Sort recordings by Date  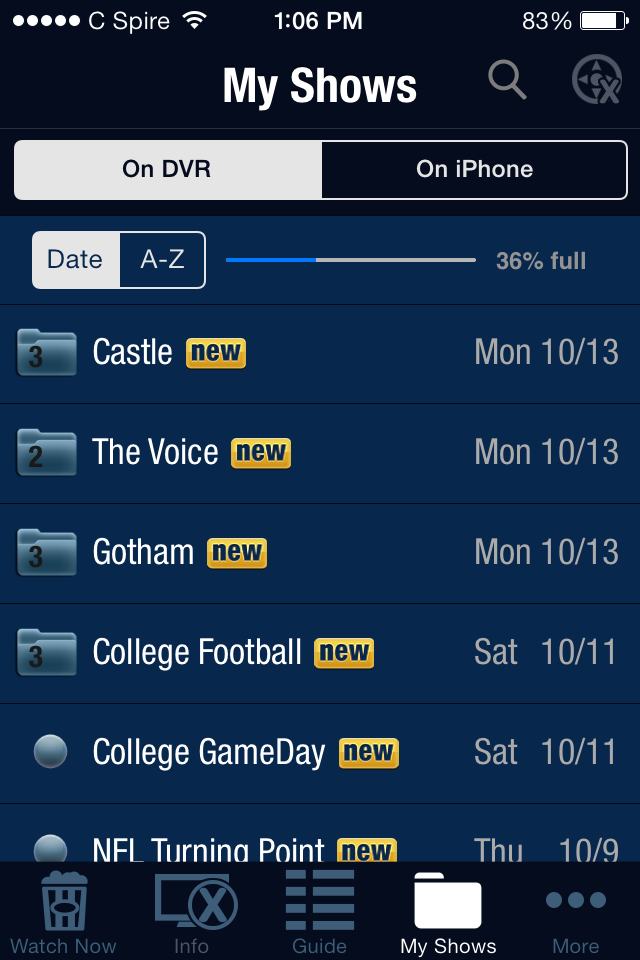75,260
